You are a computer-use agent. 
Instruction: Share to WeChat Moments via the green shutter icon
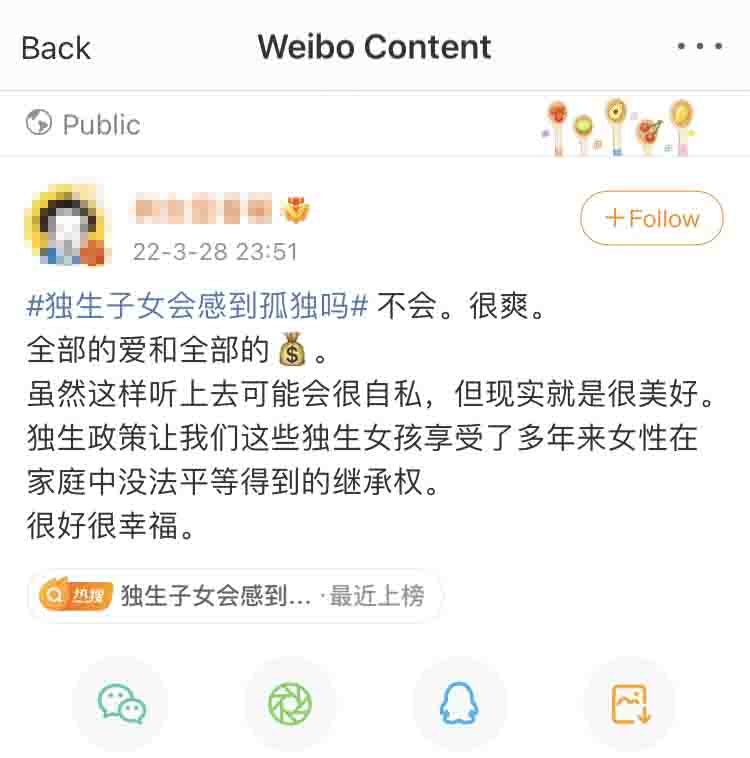tap(290, 703)
